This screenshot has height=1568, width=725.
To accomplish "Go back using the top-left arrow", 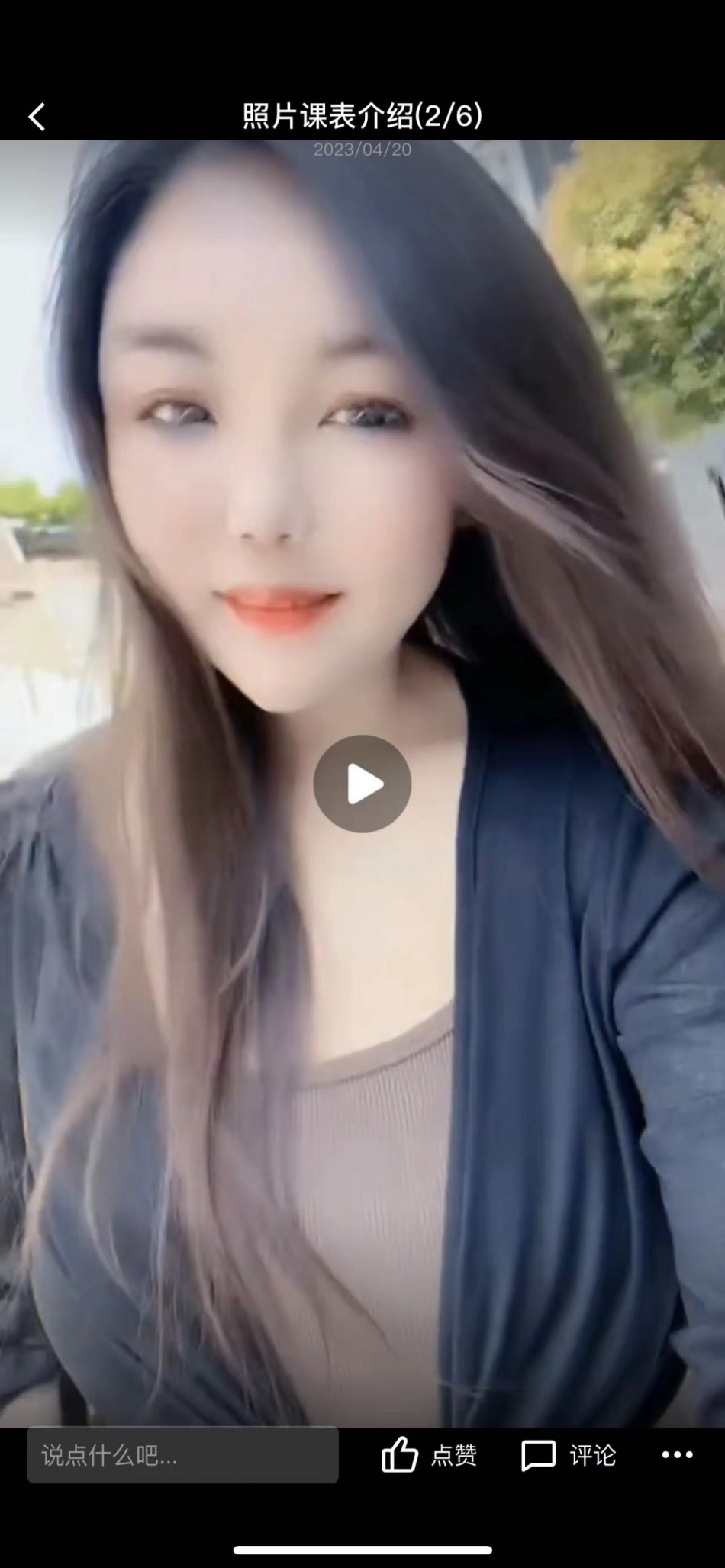I will [x=37, y=117].
